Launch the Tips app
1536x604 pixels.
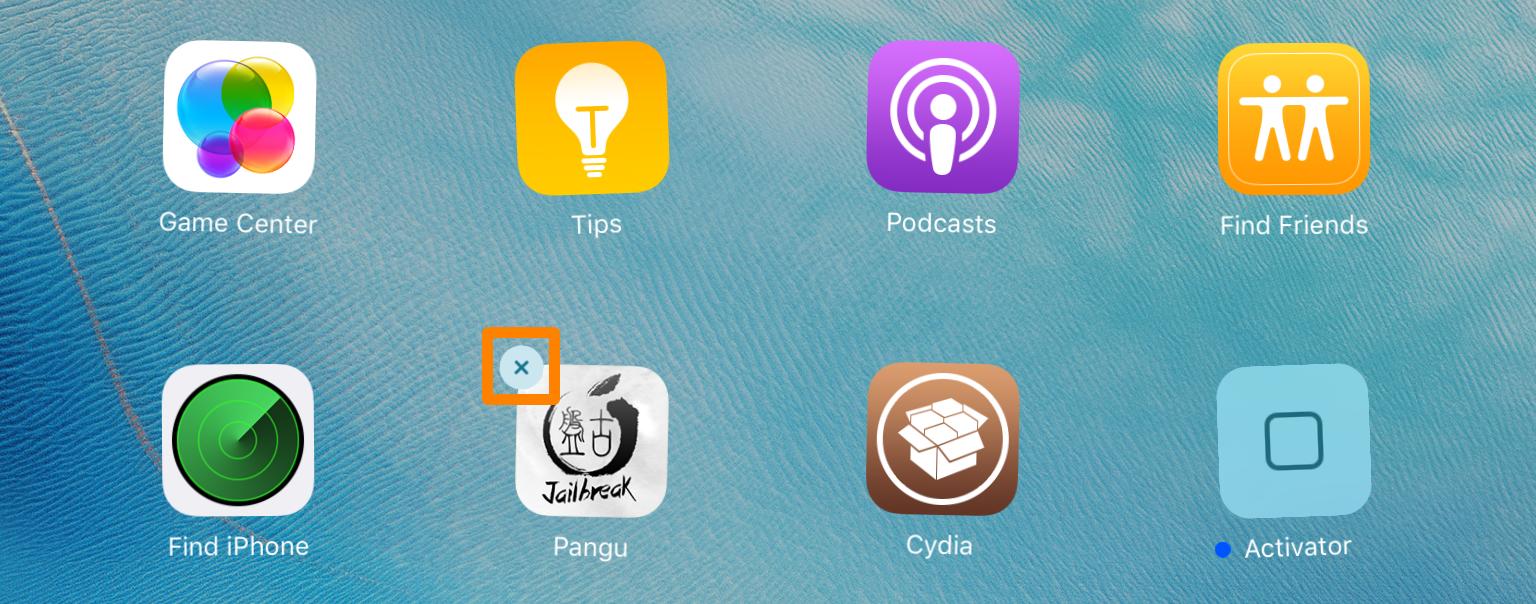[x=592, y=118]
